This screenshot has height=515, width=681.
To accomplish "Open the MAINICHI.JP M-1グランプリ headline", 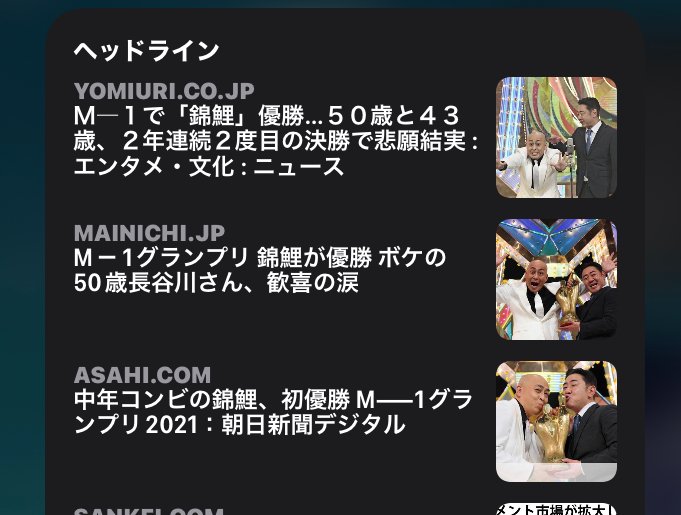I will [260, 270].
